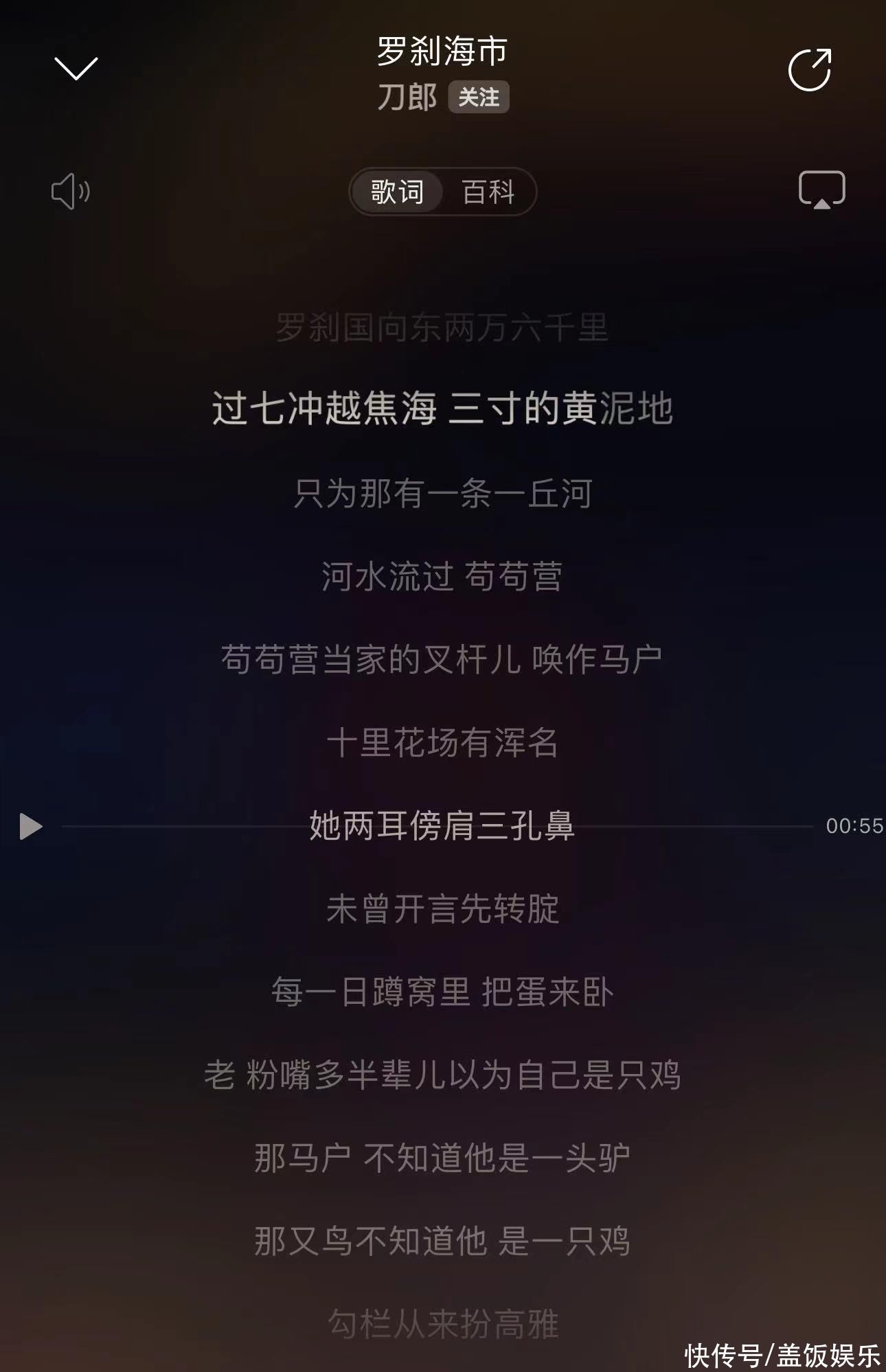886x1372 pixels.
Task: Play from lyric line at 00:55
Action: pos(31,826)
